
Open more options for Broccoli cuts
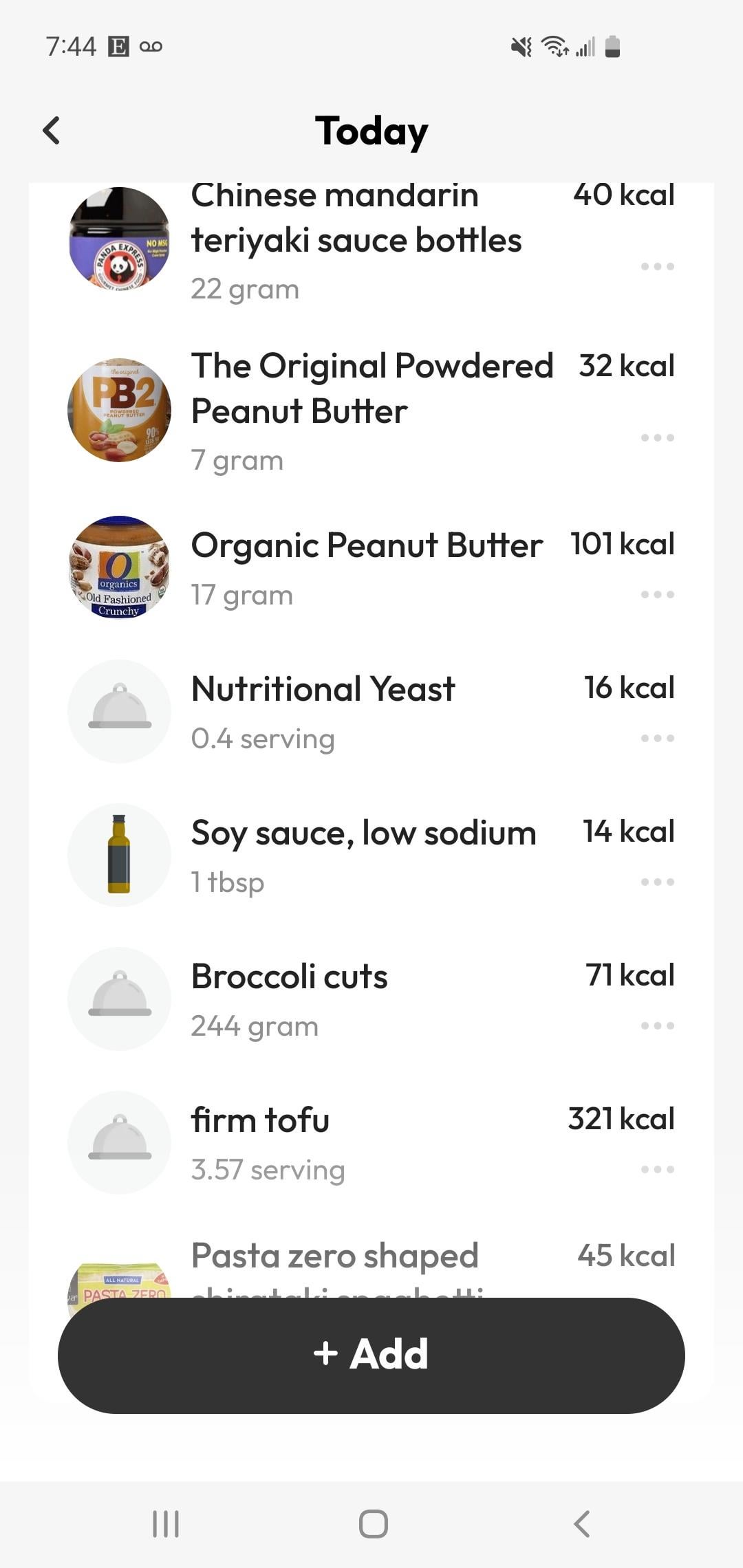tap(657, 1025)
